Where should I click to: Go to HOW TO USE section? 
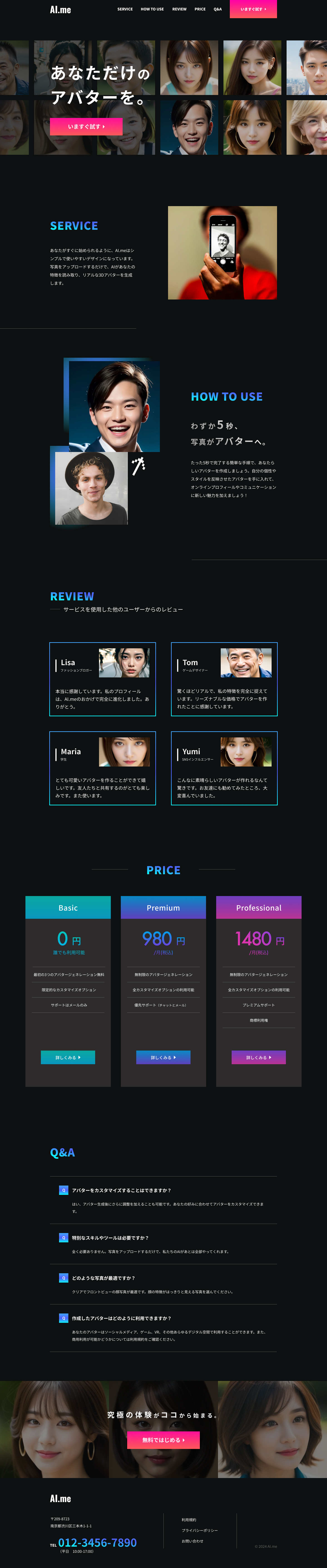click(152, 9)
